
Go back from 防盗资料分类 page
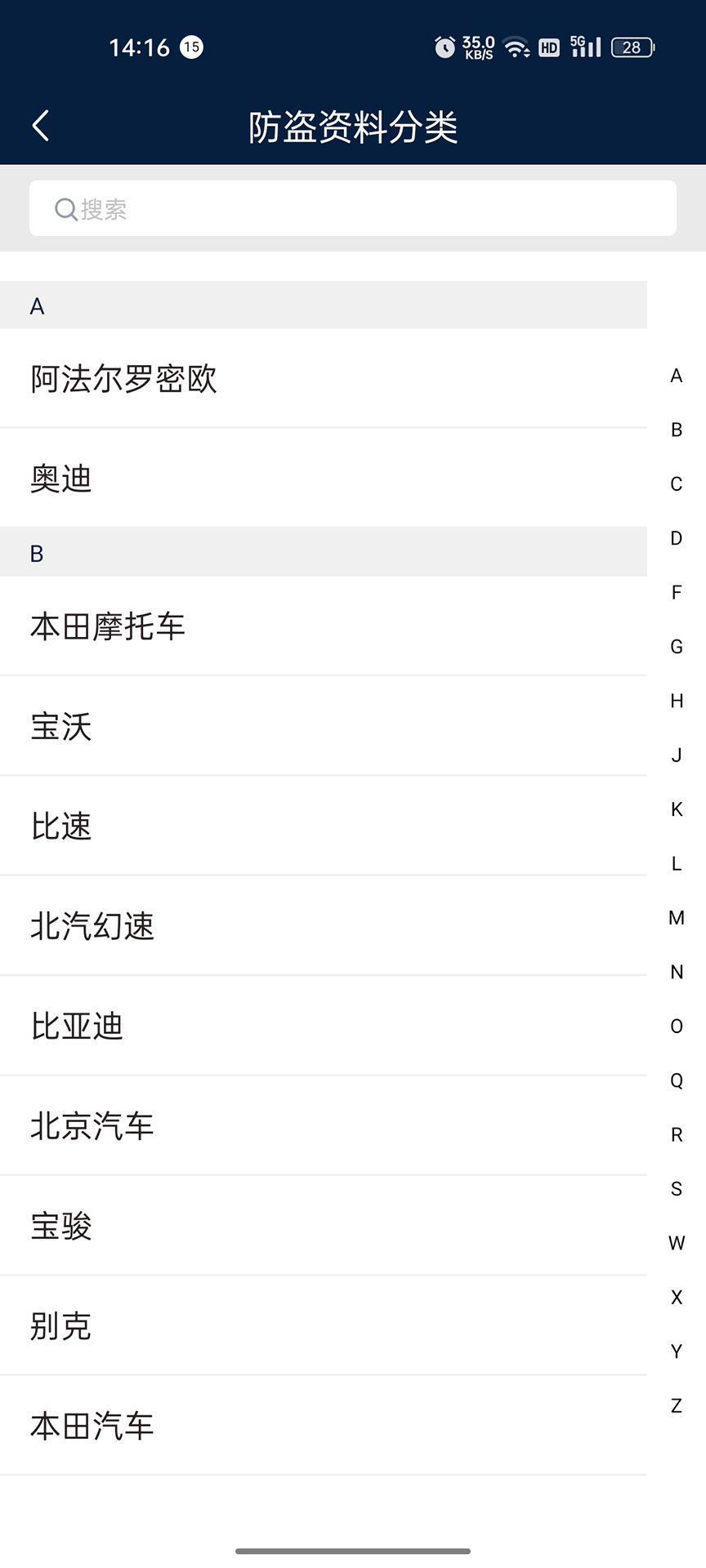pos(41,126)
